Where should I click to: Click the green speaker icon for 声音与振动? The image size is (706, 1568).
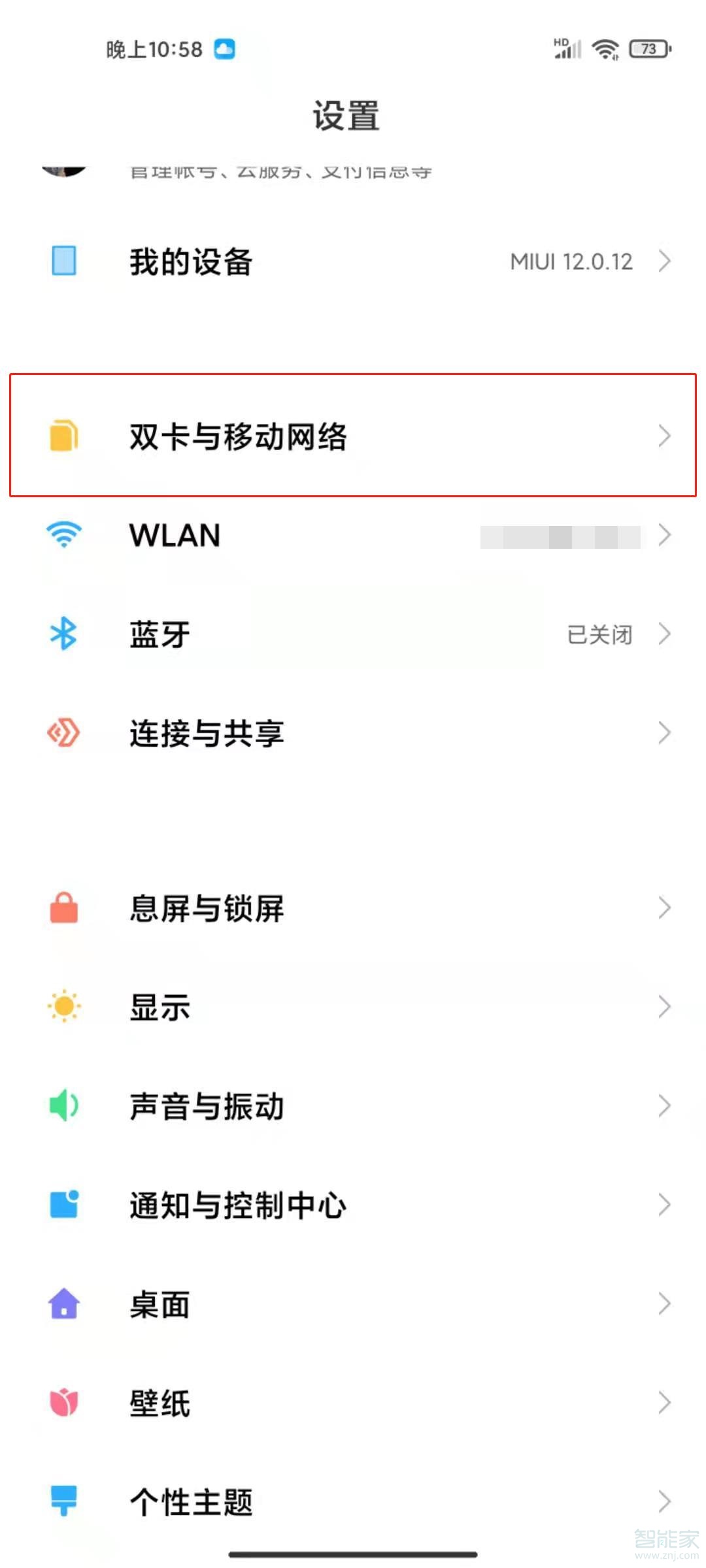(63, 1106)
